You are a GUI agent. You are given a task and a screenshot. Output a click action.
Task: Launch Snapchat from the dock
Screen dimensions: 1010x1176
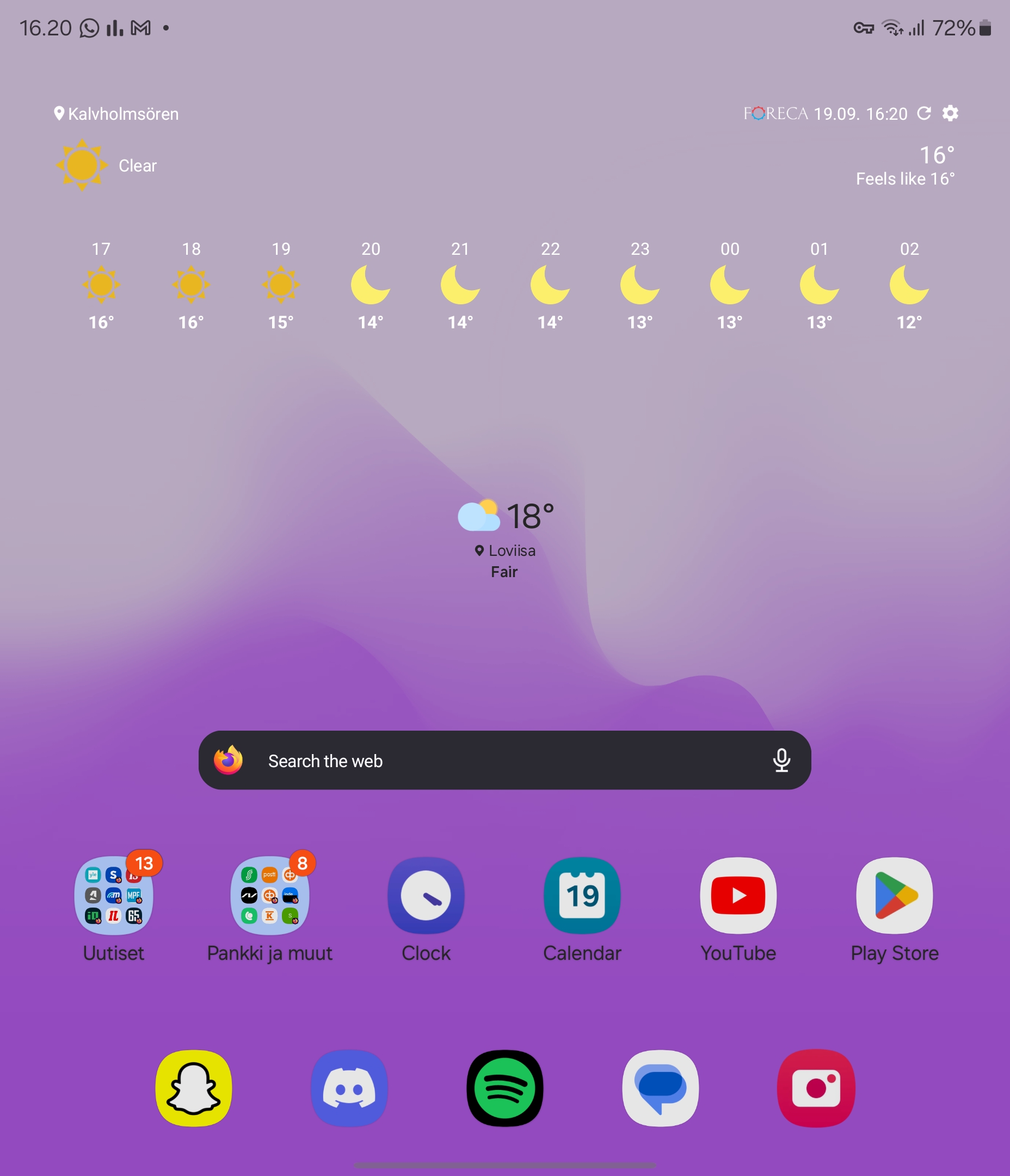pos(194,1088)
